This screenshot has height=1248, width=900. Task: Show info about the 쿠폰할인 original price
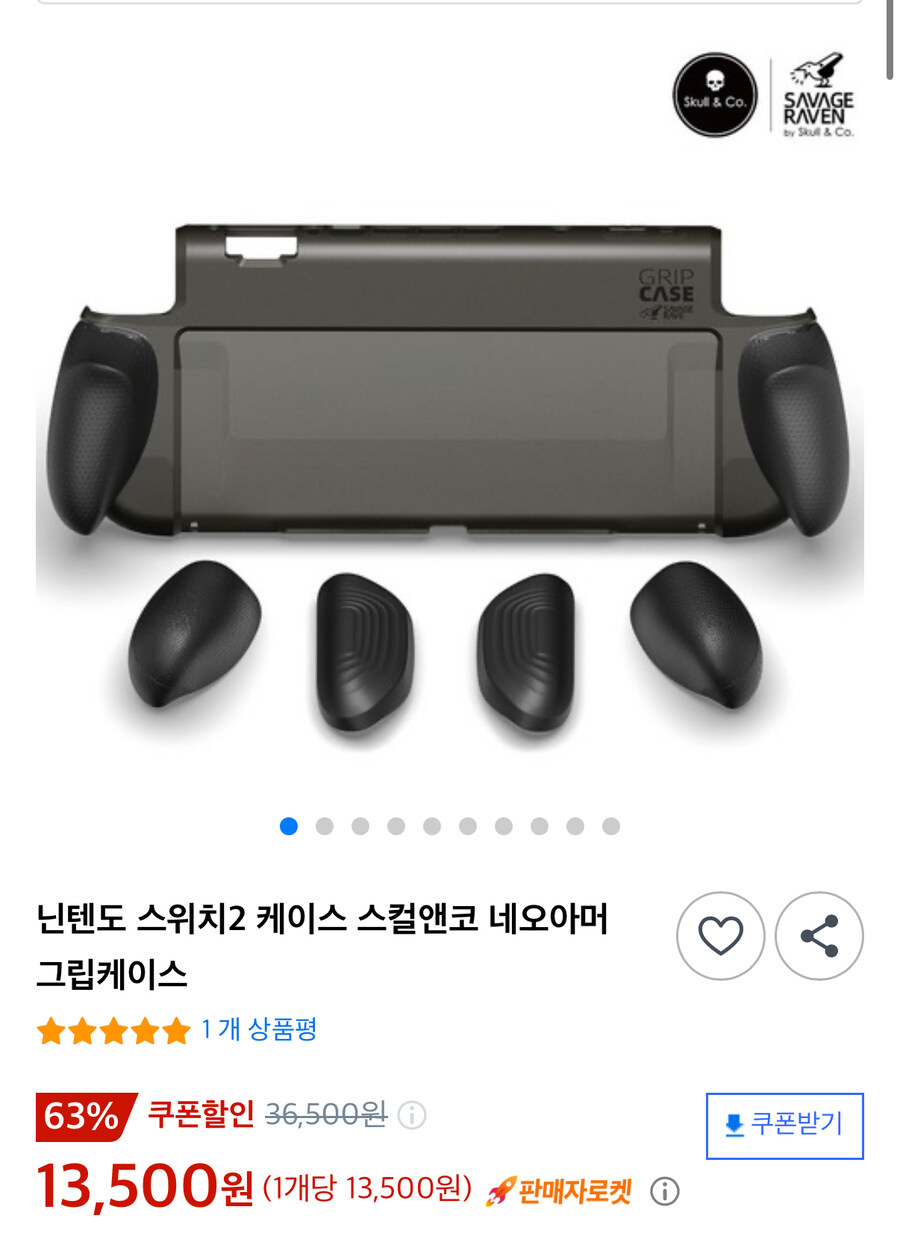point(412,1115)
